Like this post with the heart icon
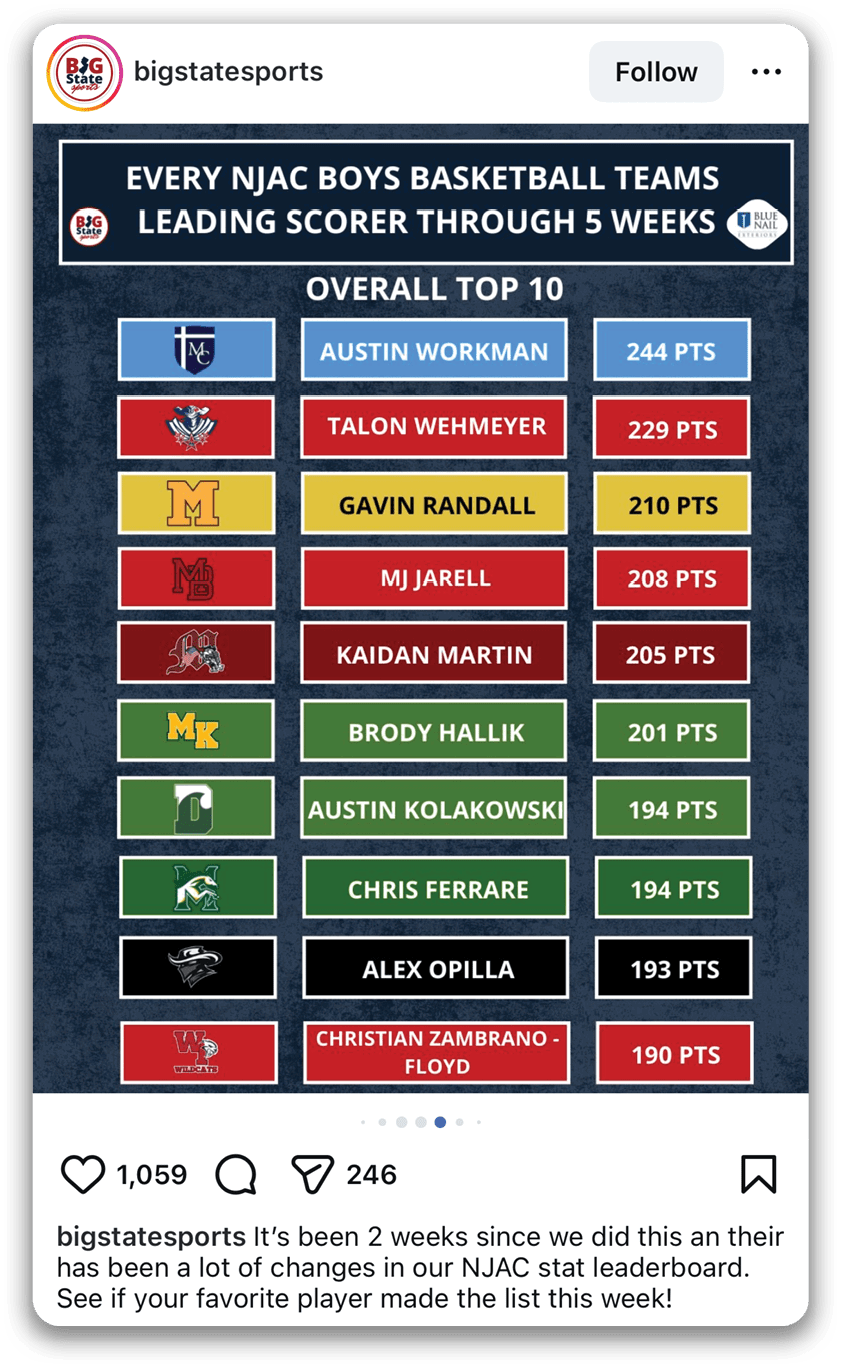The height and width of the screenshot is (1368, 842). 83,1174
